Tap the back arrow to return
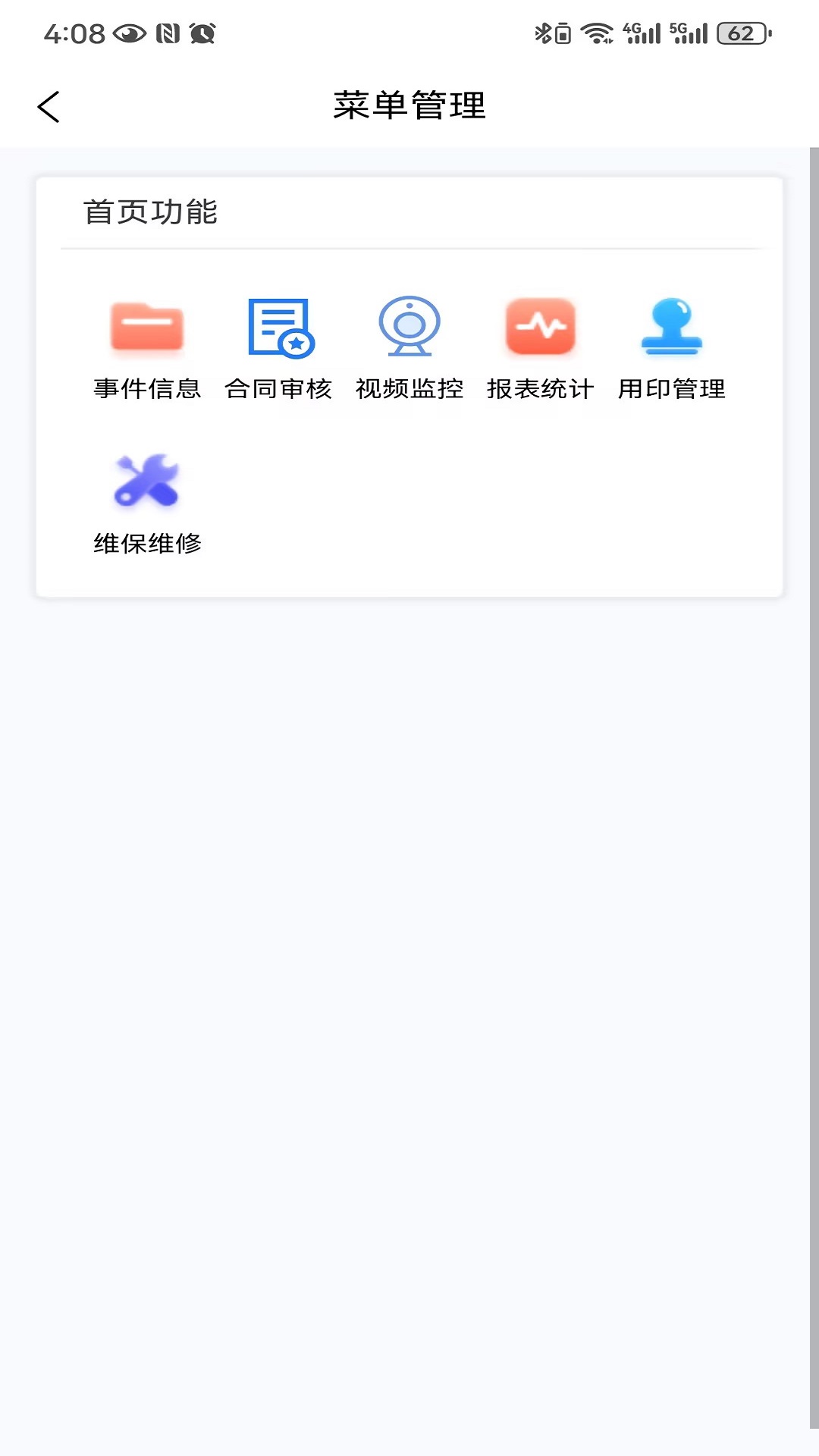819x1456 pixels. tap(49, 106)
